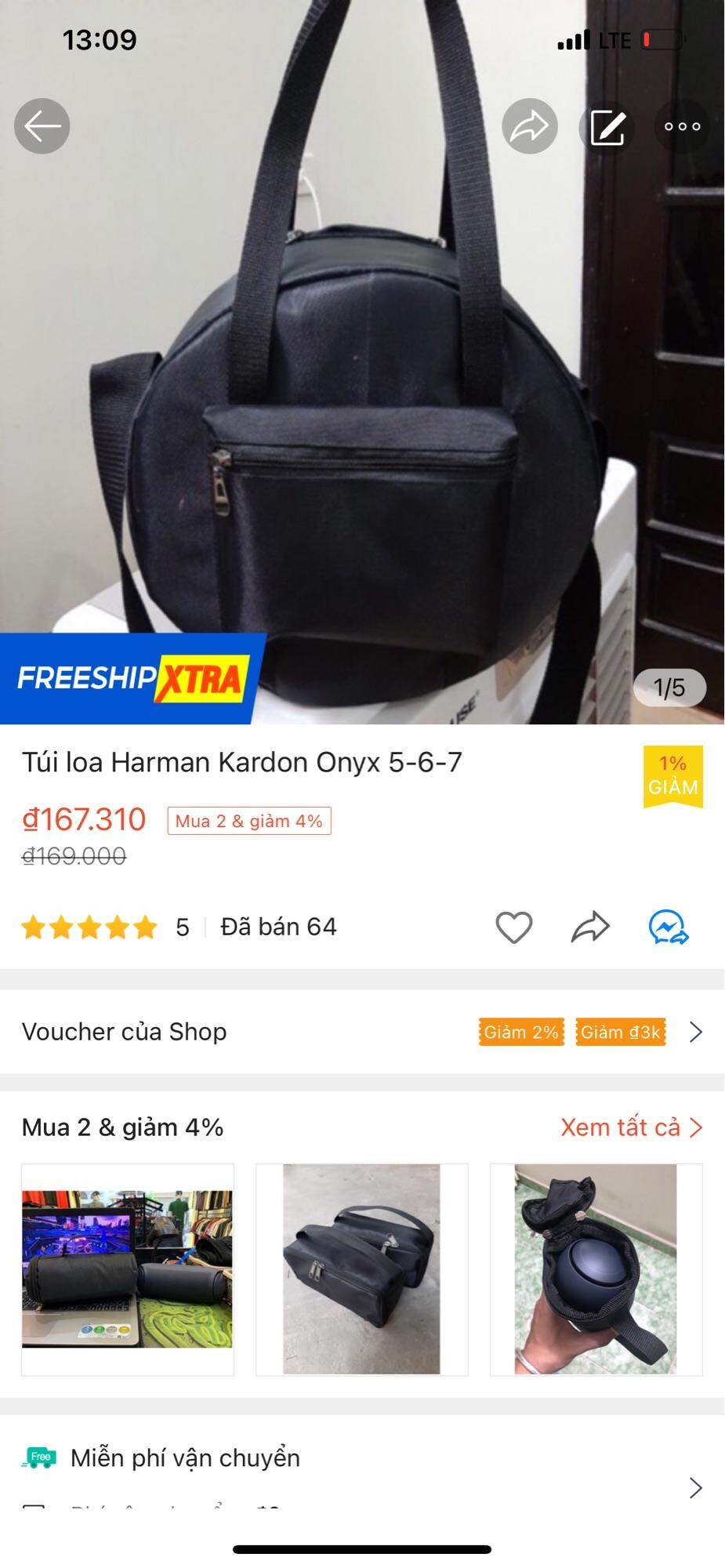
Task: Share product via top bar arrow
Action: [x=530, y=126]
